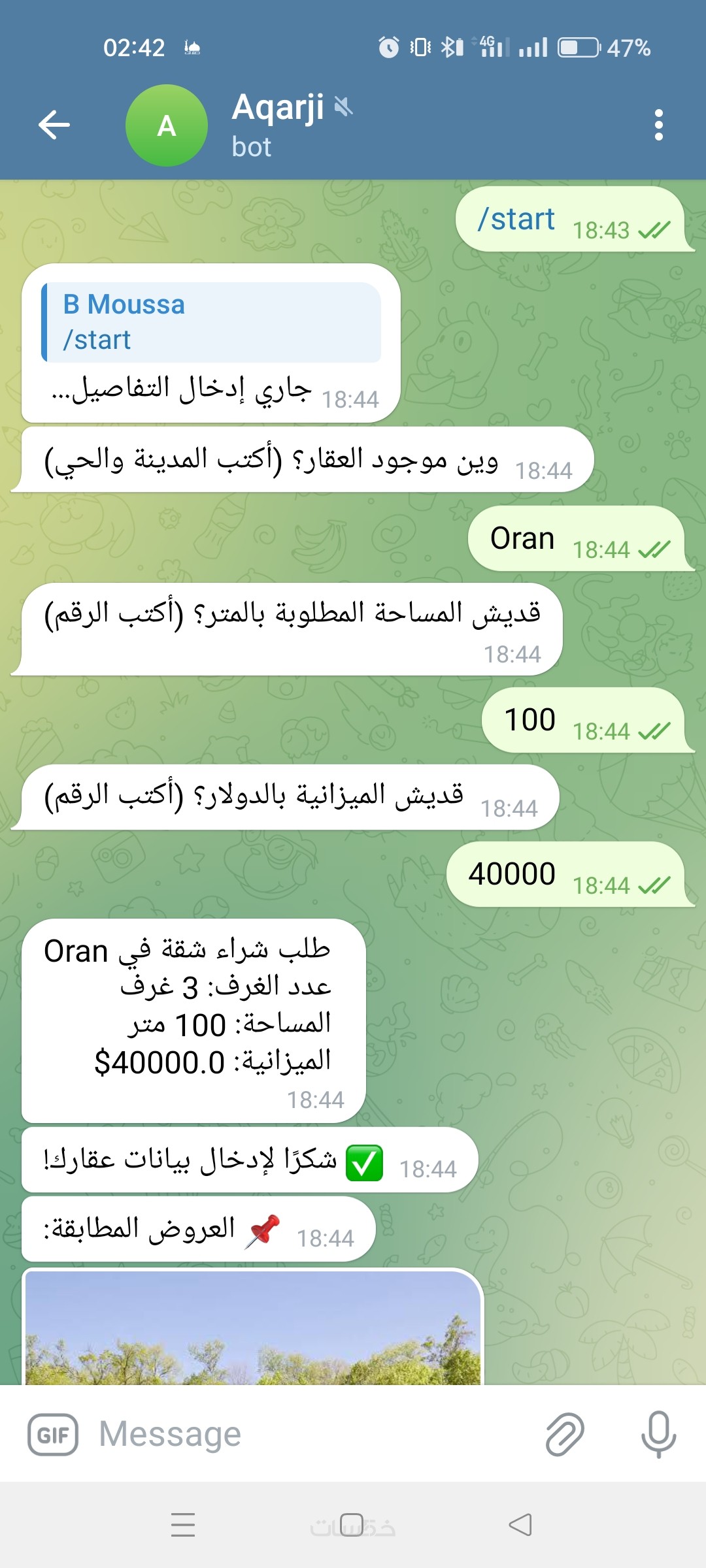Tap the /start command sent at 18:43
This screenshot has width=706, height=1568.
516,220
